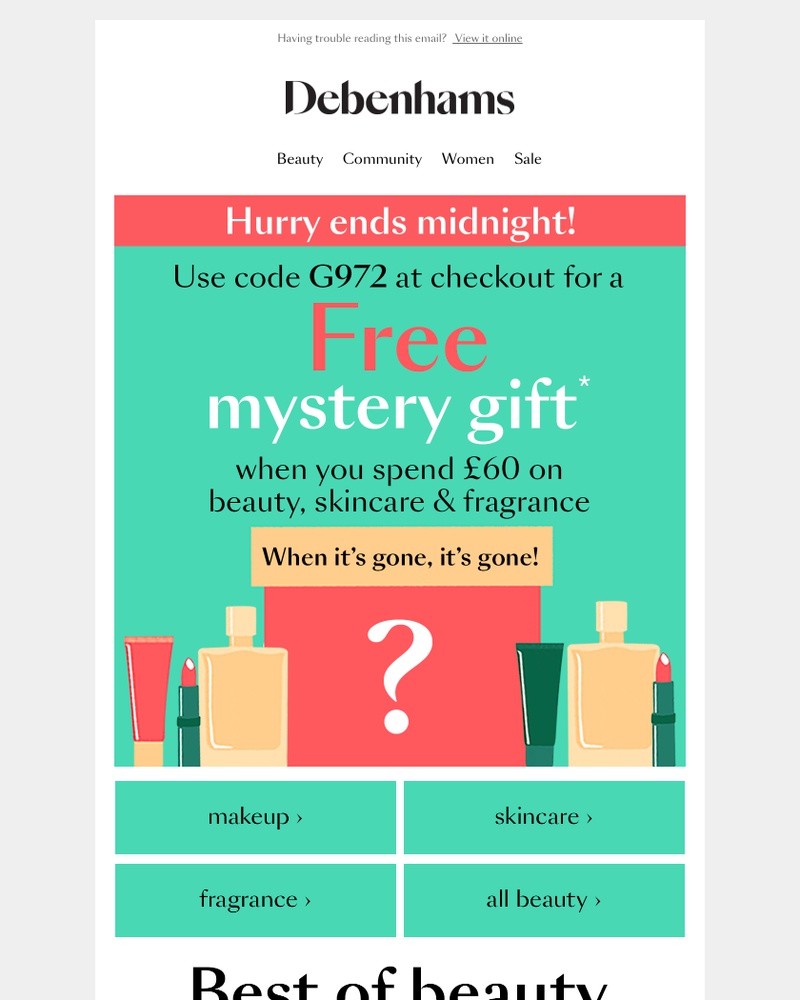Open the View it online link
Viewport: 800px width, 1000px height.
(x=488, y=38)
